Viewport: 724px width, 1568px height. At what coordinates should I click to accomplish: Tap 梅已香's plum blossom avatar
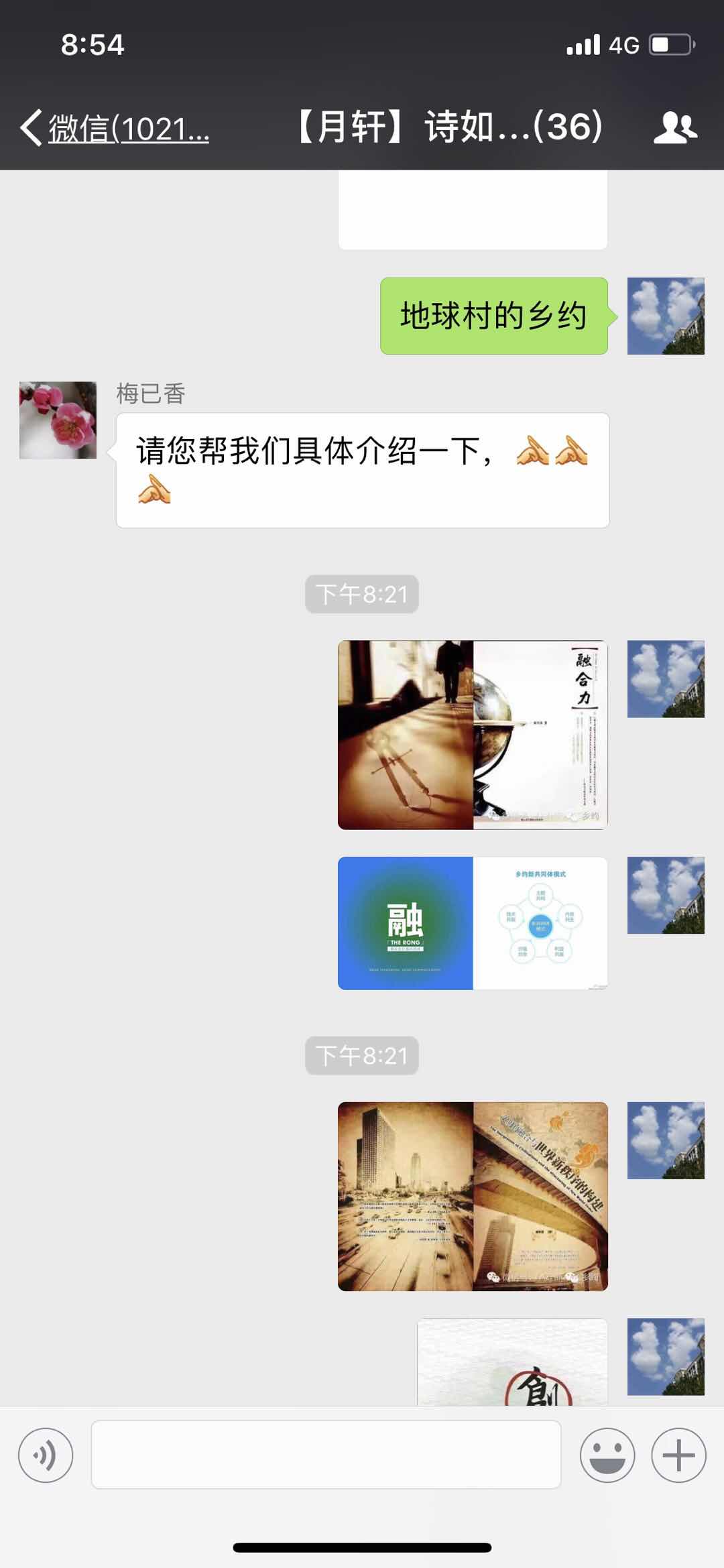(x=58, y=420)
